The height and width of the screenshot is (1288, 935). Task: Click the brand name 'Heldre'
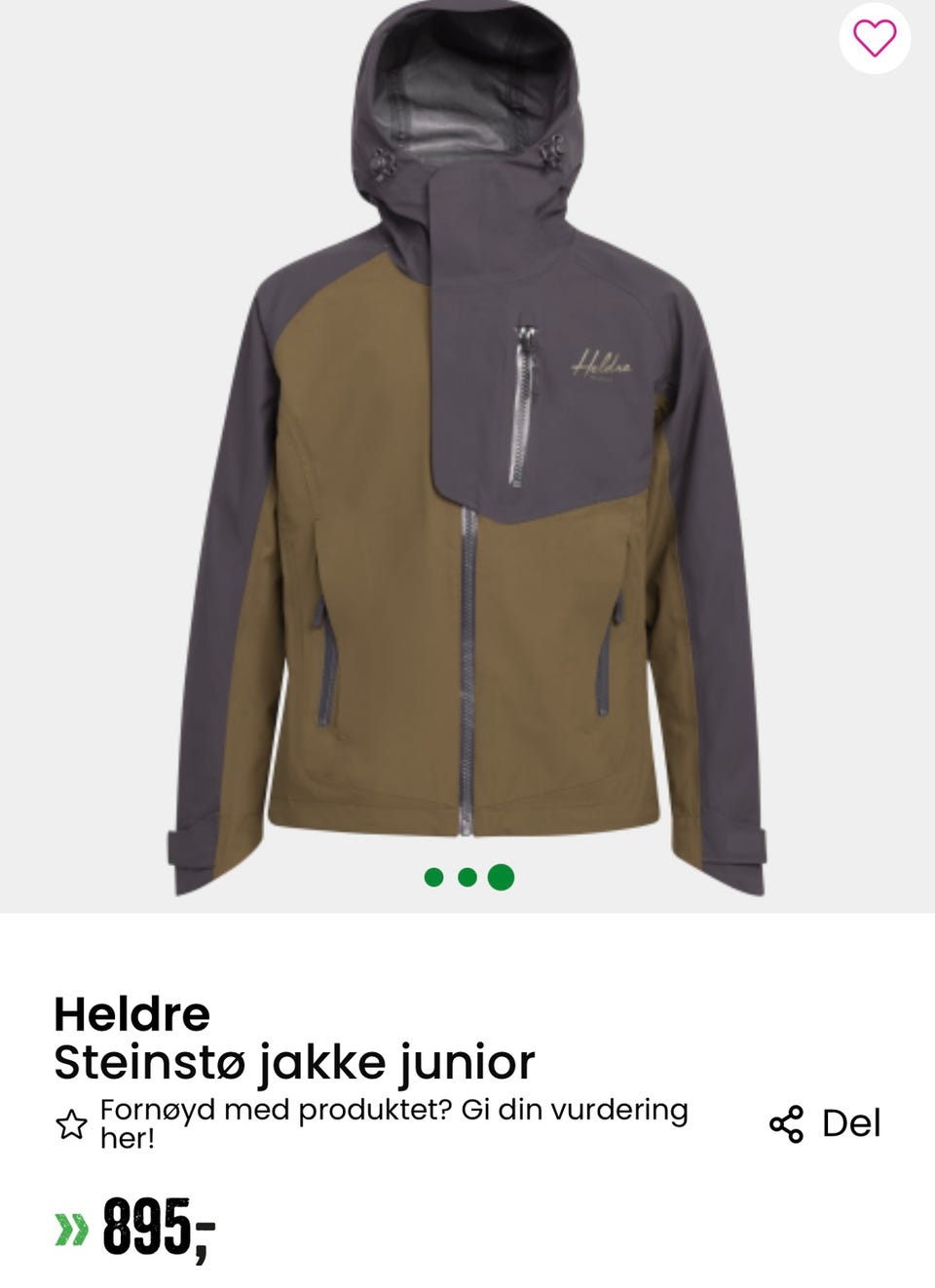point(131,1014)
